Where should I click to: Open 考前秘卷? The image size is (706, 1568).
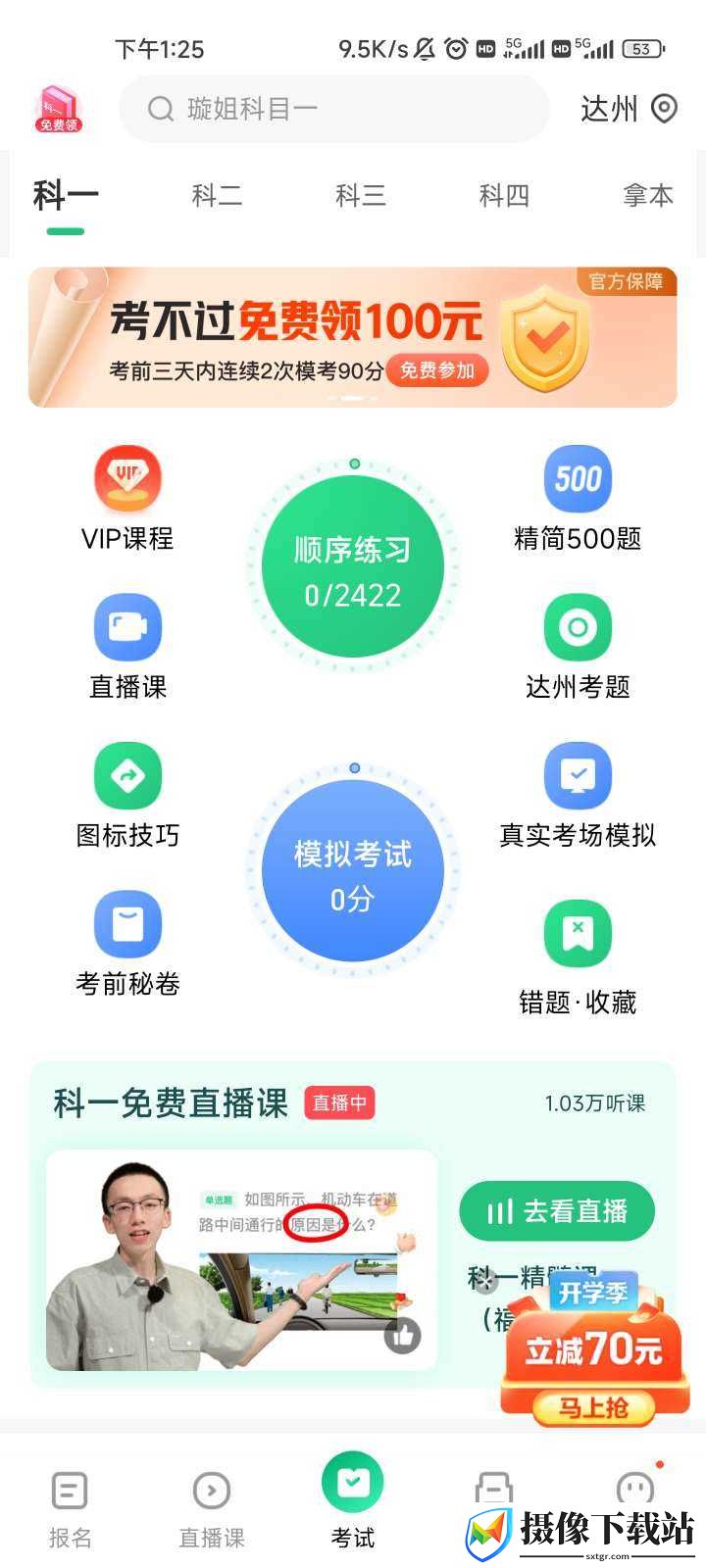[127, 945]
